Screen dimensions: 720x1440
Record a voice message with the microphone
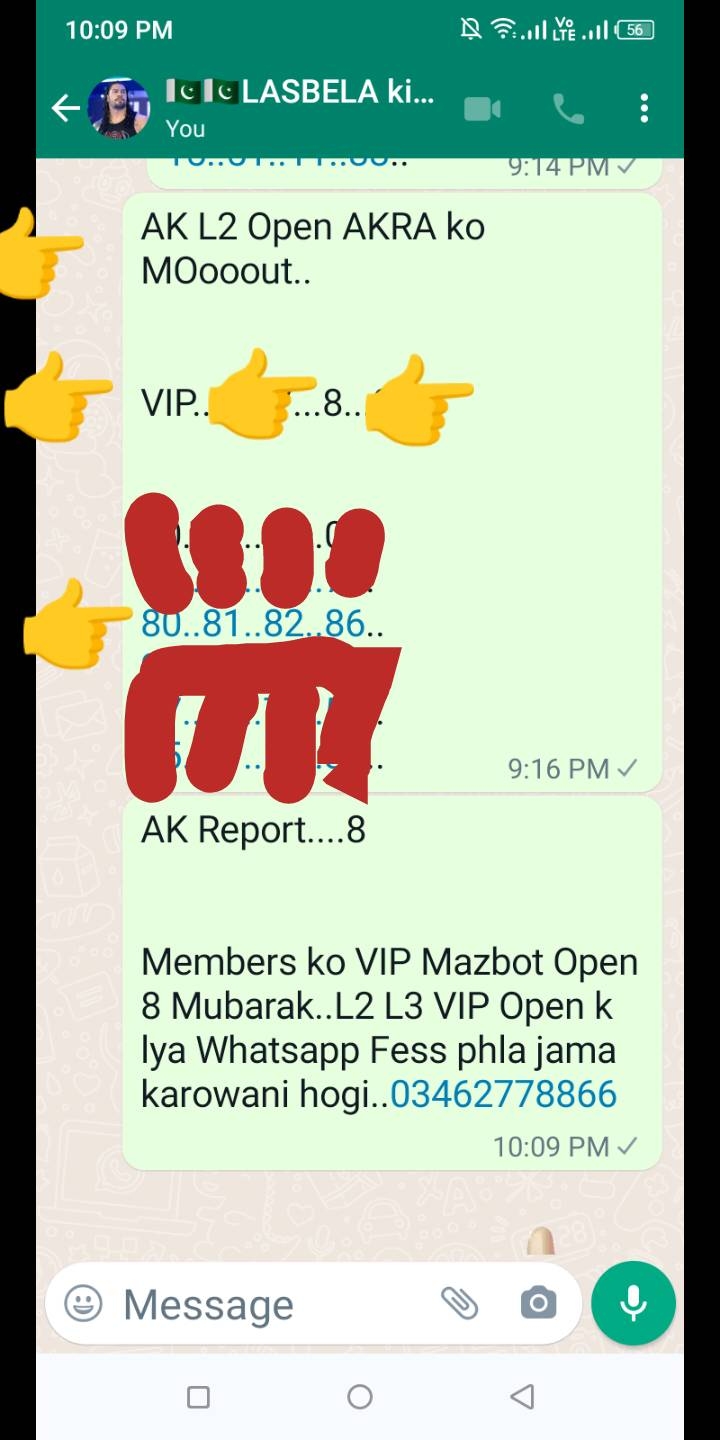pyautogui.click(x=633, y=1303)
